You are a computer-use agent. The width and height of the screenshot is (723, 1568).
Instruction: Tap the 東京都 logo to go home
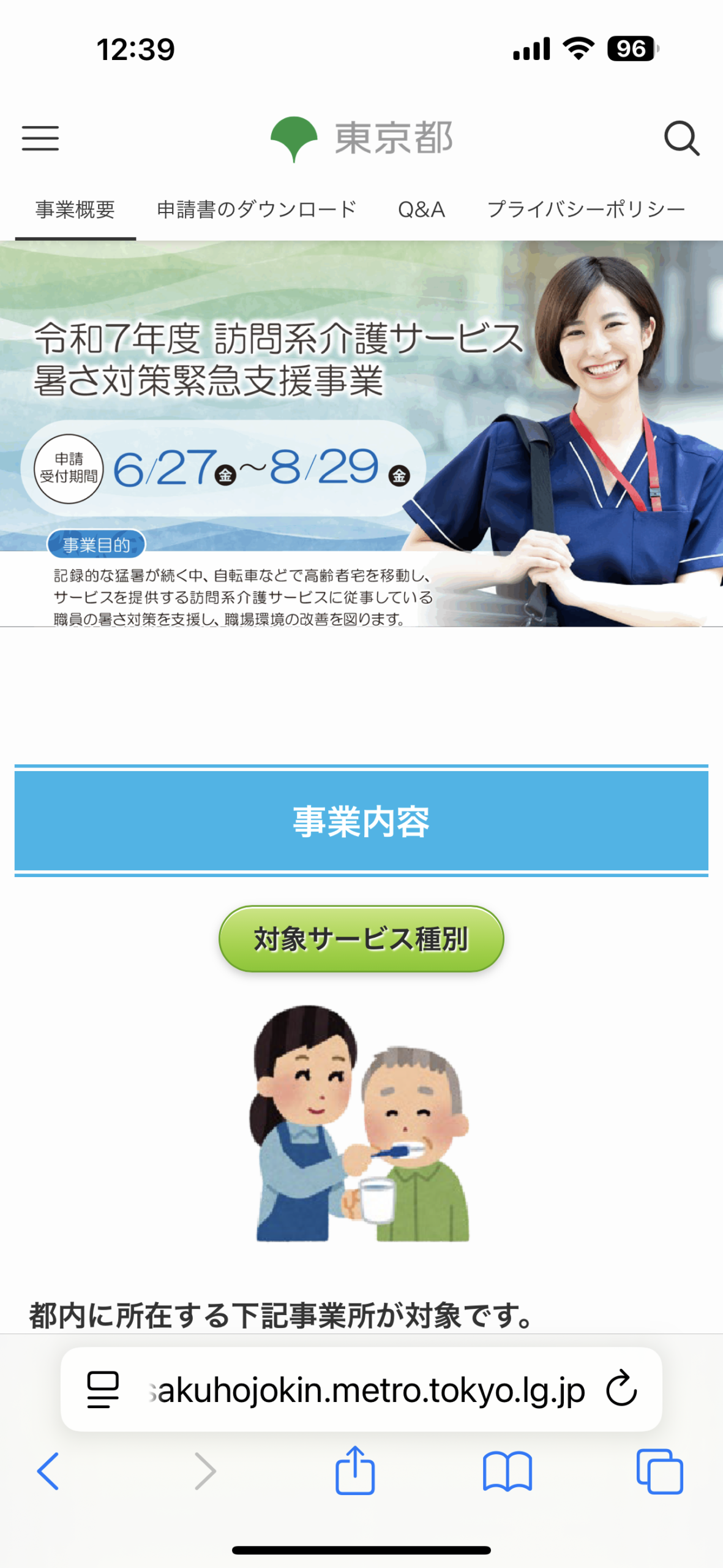[361, 138]
